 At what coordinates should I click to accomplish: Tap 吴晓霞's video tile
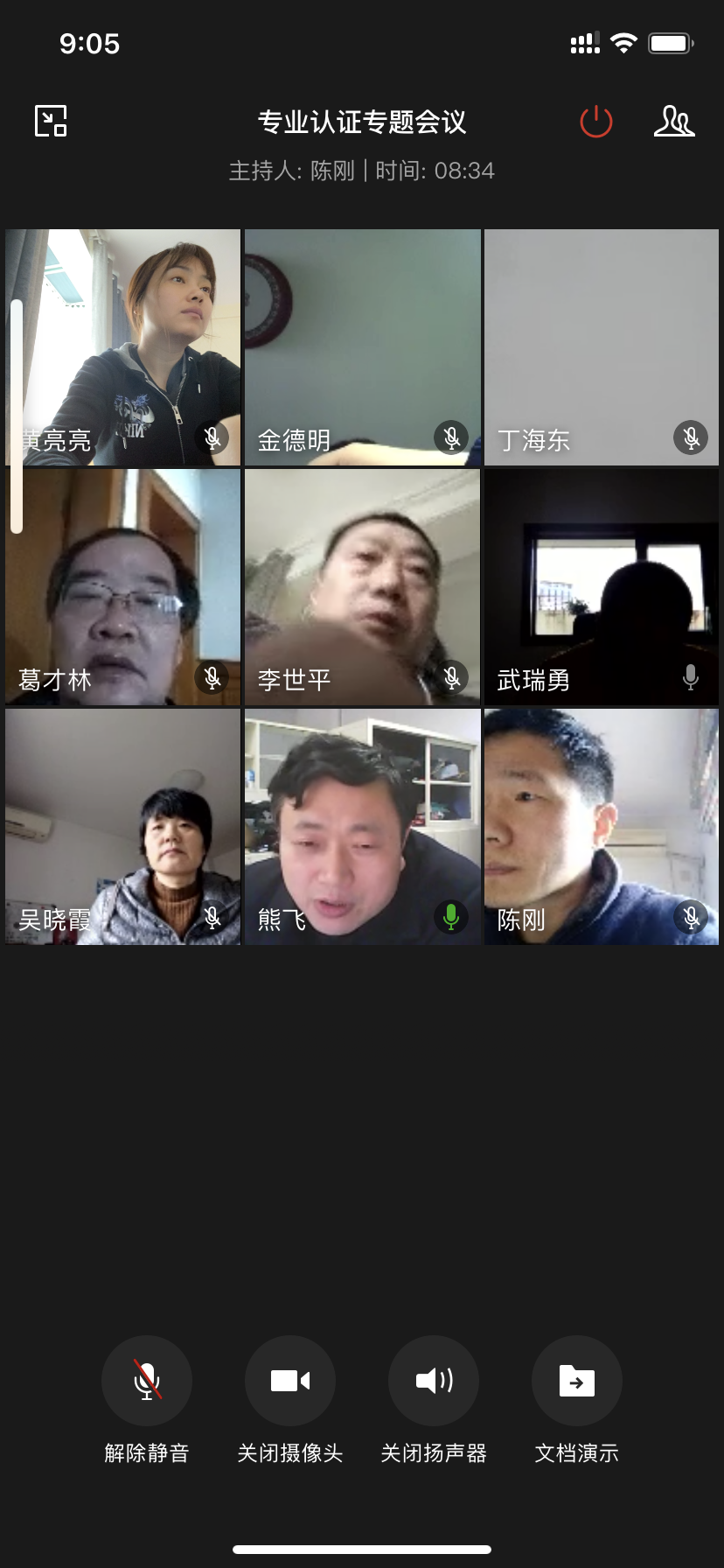click(x=123, y=827)
